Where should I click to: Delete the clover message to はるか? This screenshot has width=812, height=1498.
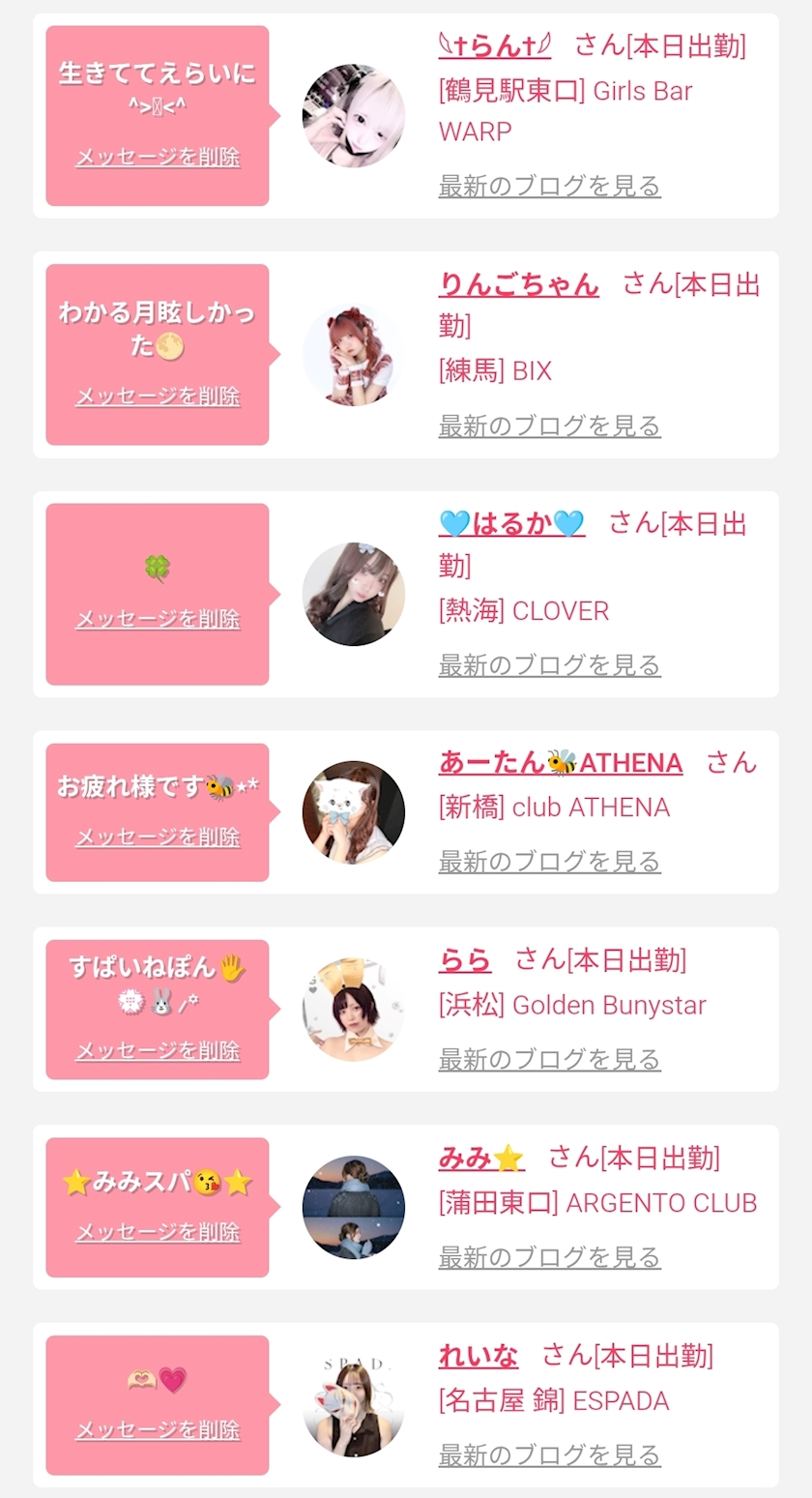(x=158, y=619)
